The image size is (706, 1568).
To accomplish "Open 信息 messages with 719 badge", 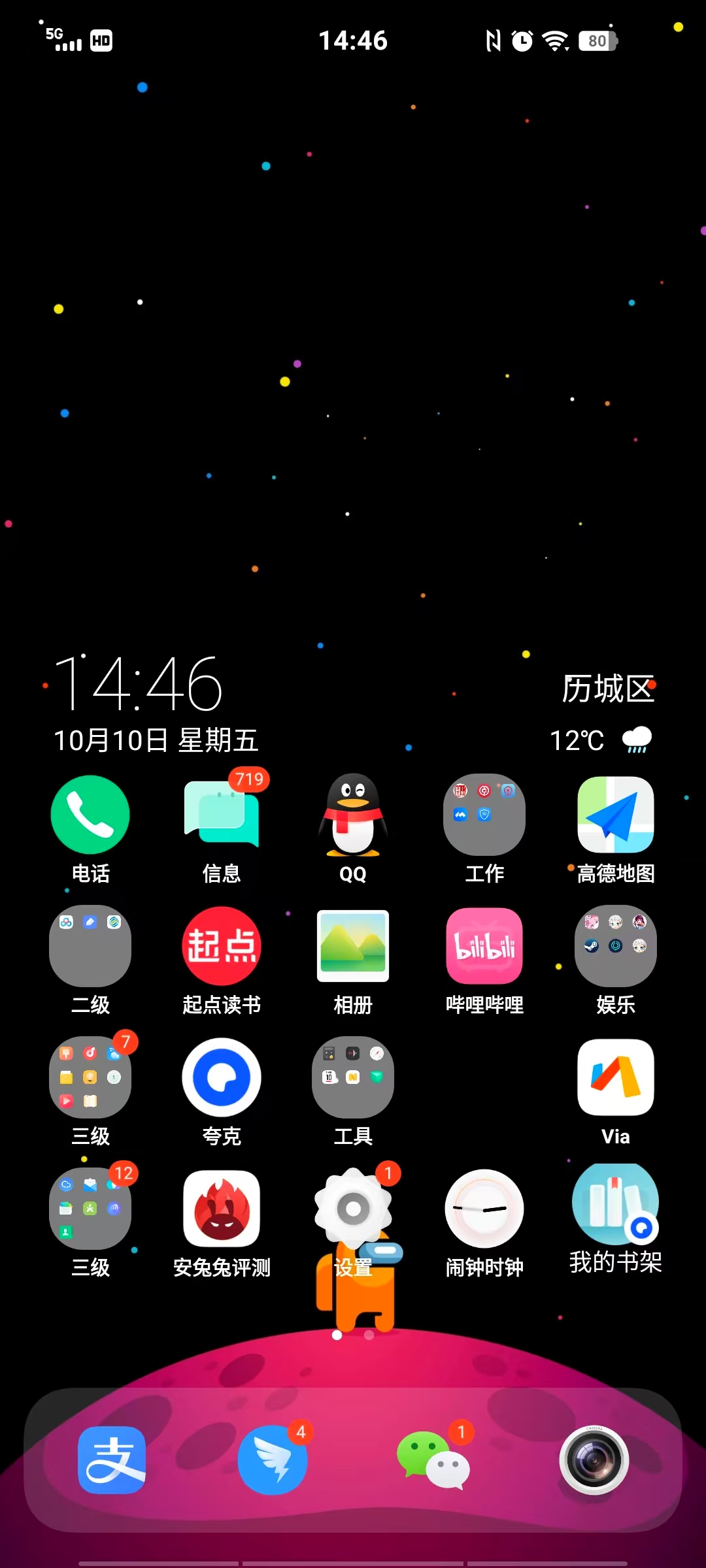I will (222, 815).
